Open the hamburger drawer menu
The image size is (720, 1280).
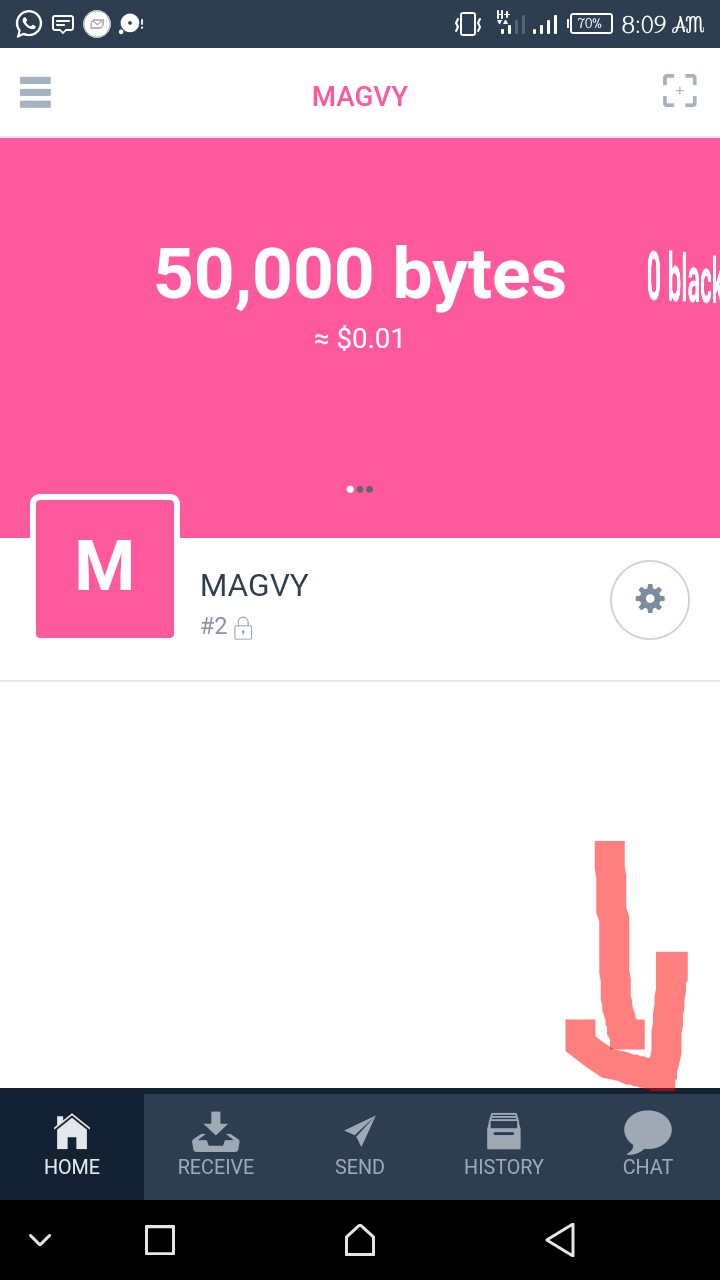coord(35,92)
